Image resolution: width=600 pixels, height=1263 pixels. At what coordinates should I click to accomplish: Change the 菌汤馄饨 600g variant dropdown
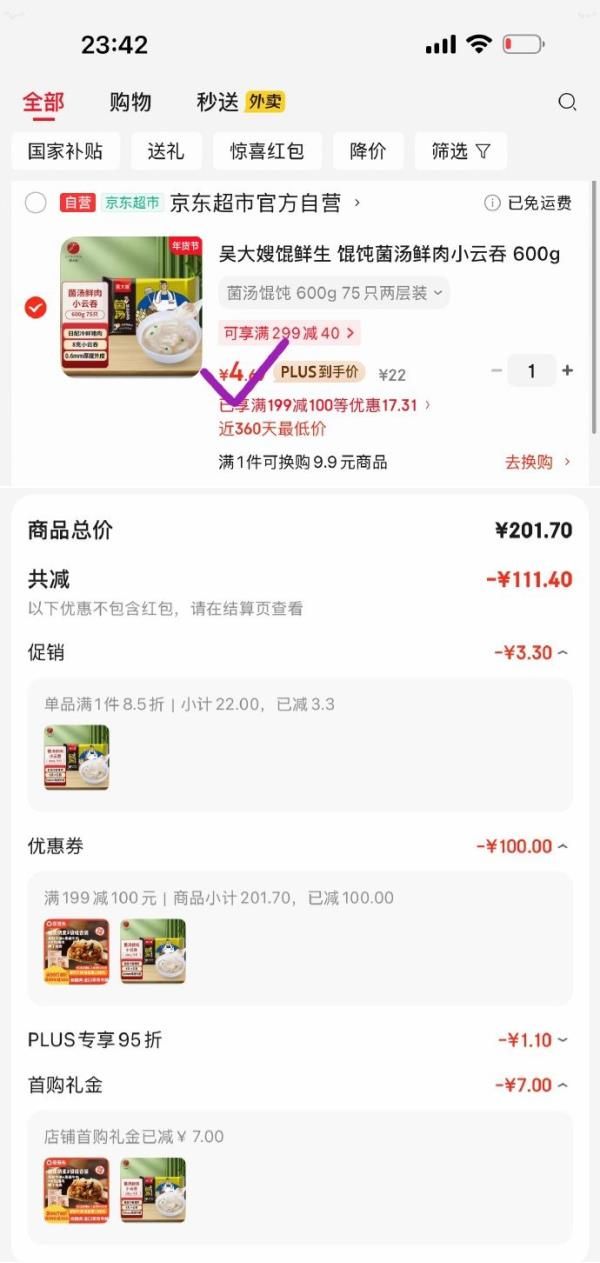(x=334, y=293)
